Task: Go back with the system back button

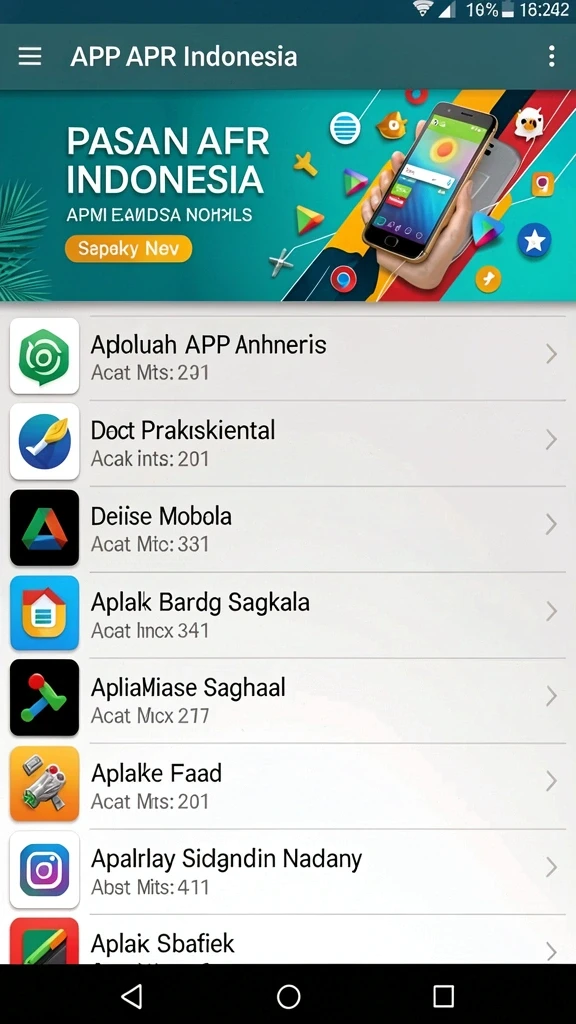Action: (133, 996)
